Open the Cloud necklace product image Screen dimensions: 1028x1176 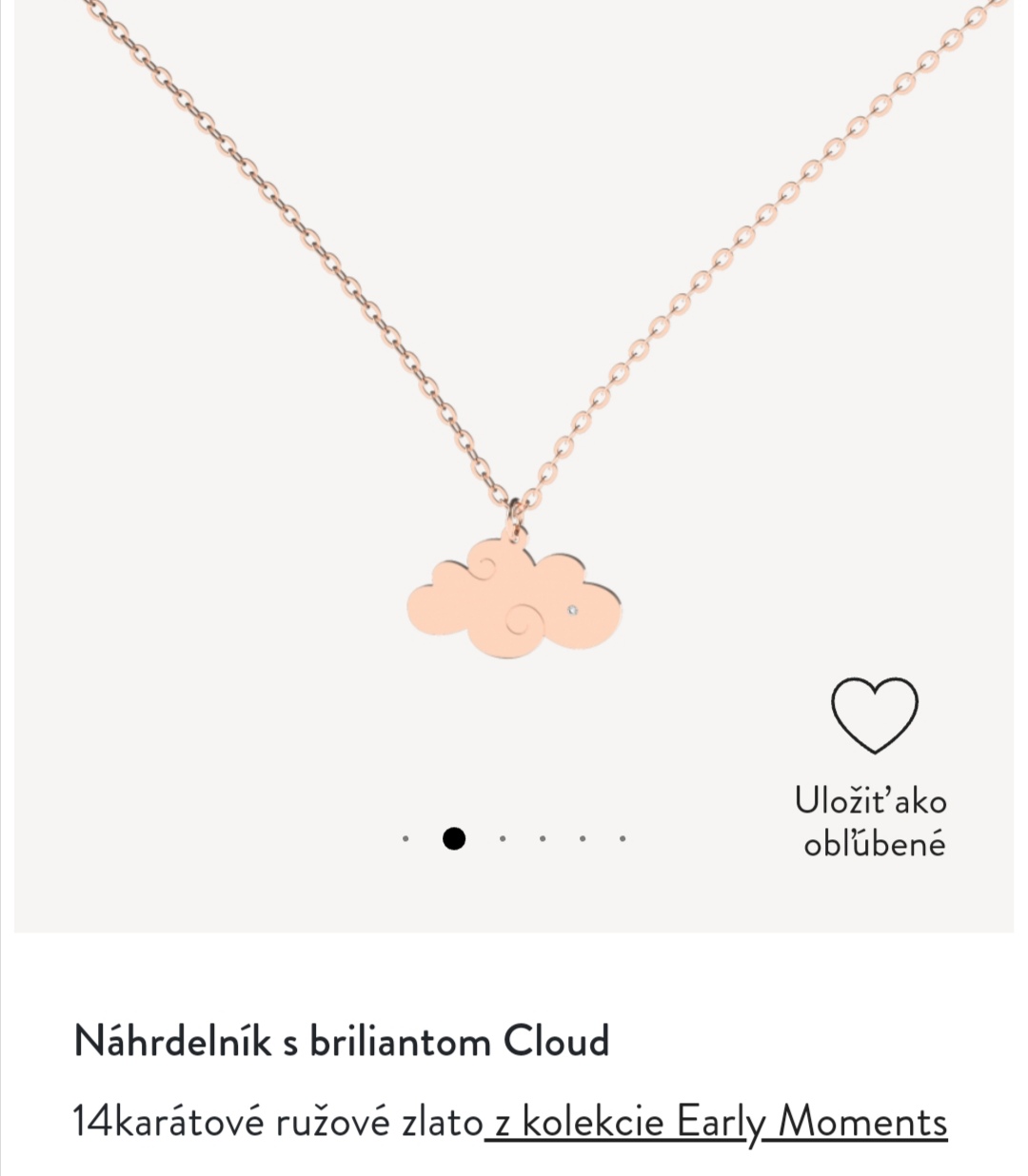[514, 428]
